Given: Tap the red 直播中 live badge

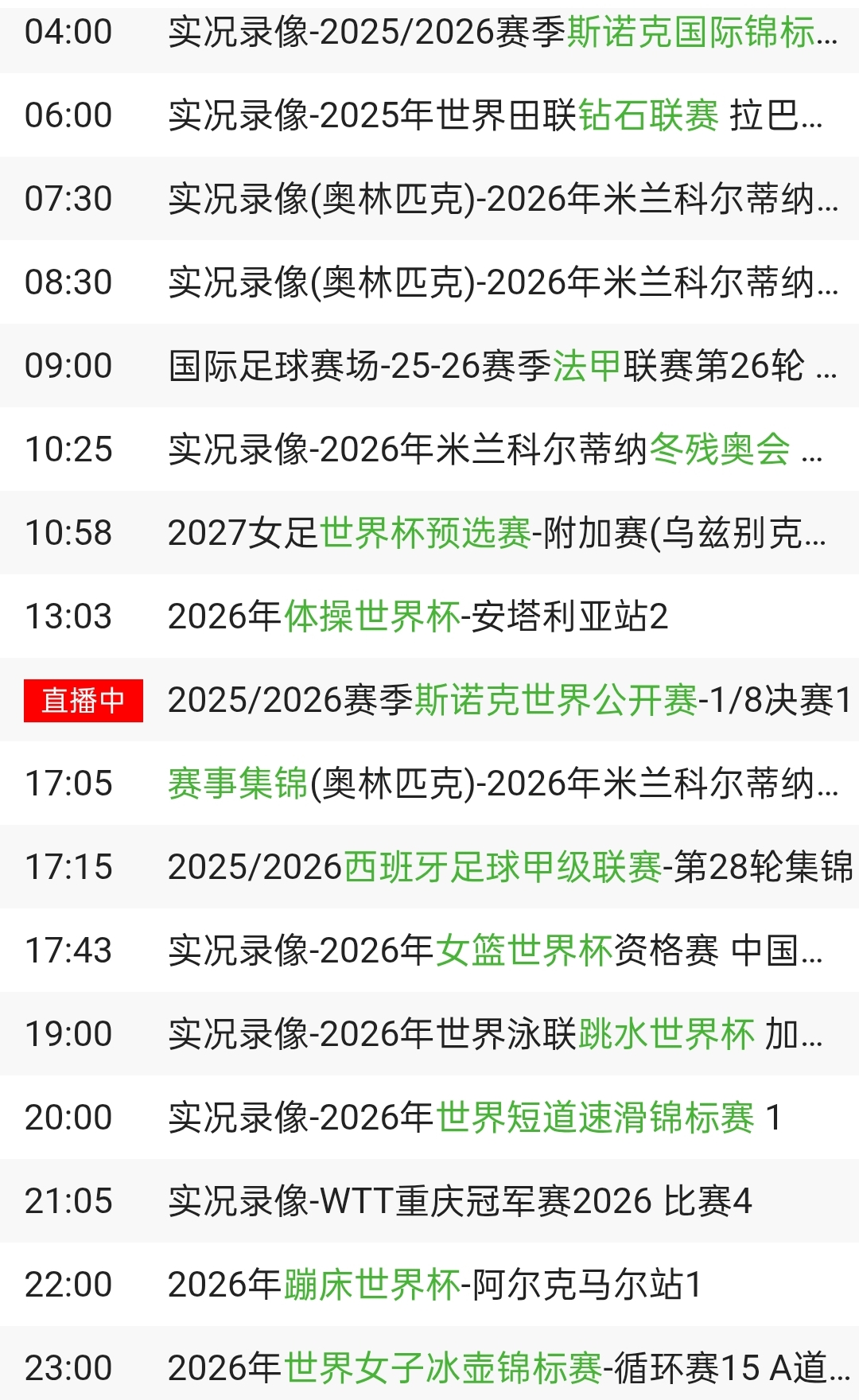Looking at the screenshot, I should pos(84,701).
